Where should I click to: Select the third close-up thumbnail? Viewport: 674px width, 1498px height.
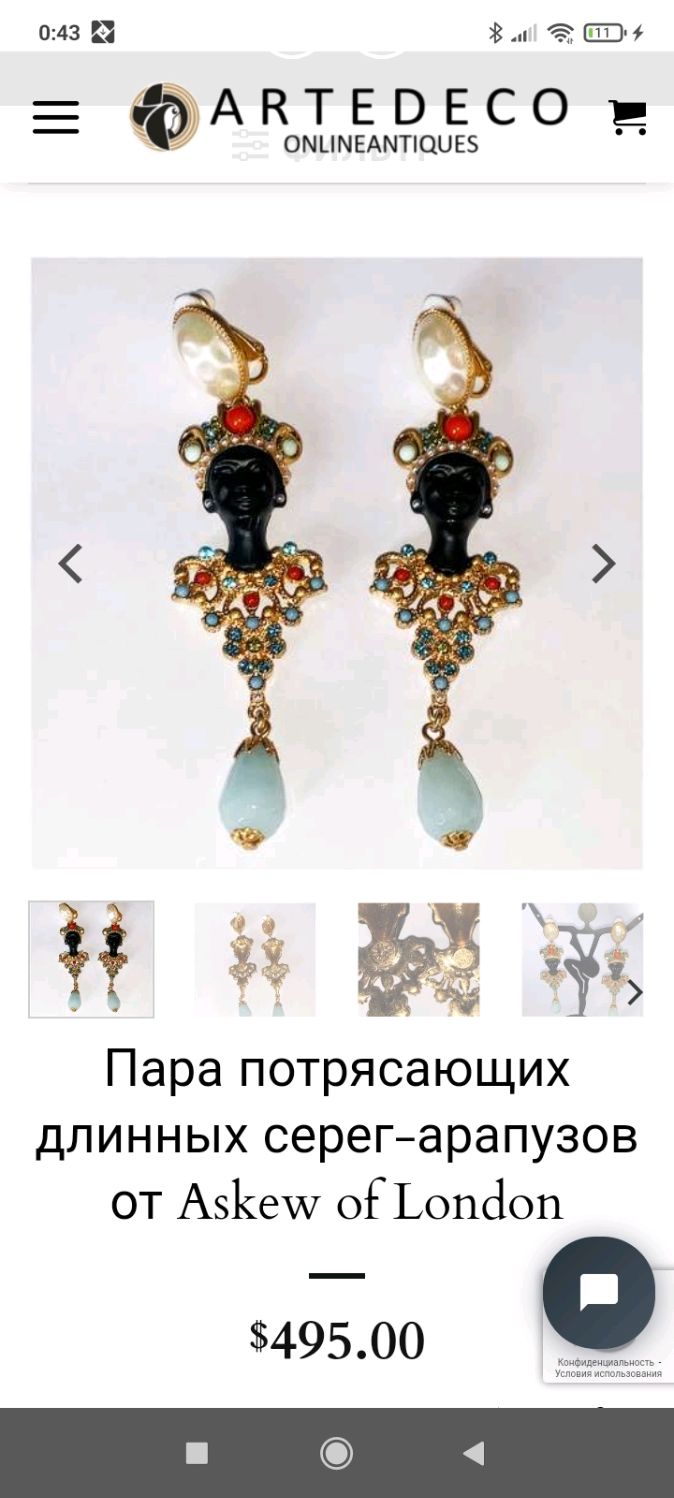419,959
